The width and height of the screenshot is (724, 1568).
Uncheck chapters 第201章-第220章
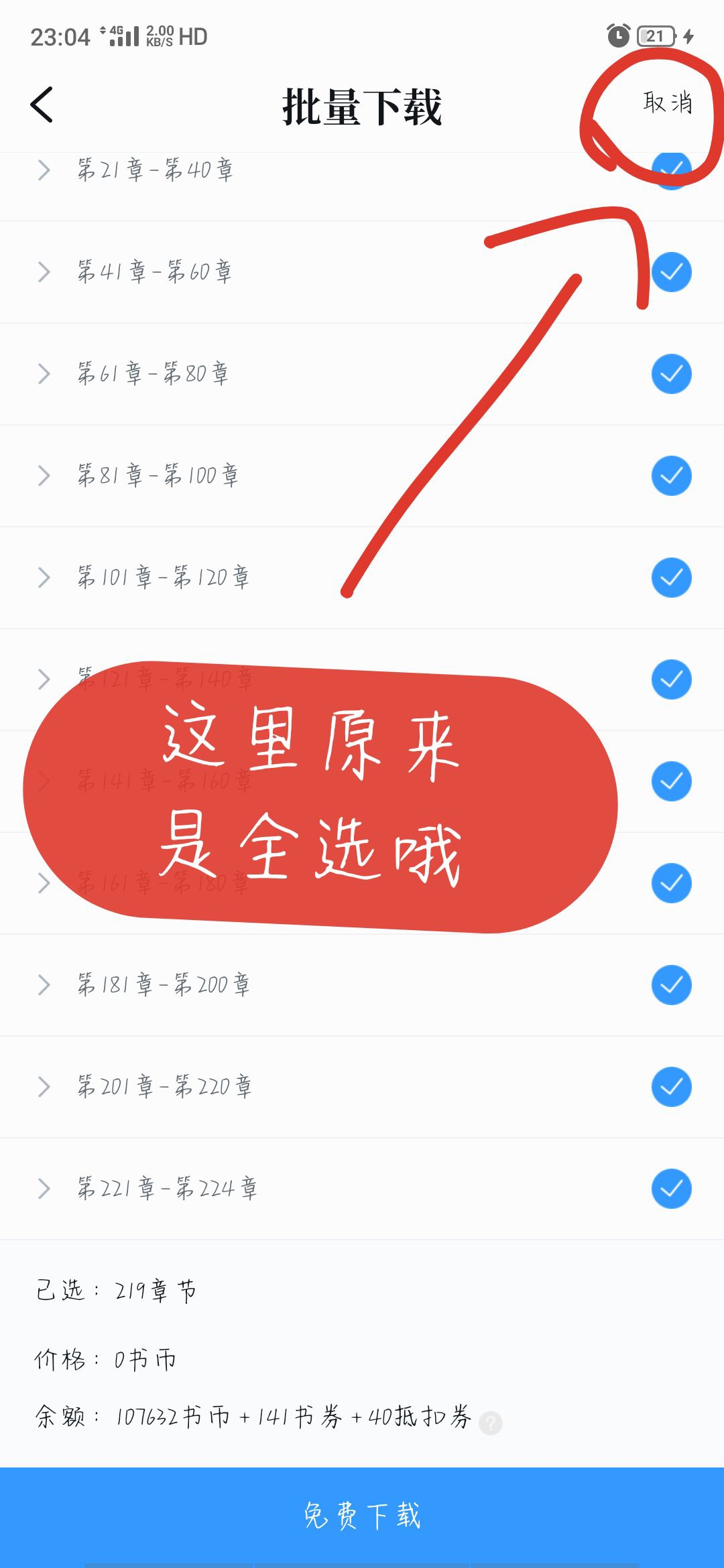click(671, 1087)
